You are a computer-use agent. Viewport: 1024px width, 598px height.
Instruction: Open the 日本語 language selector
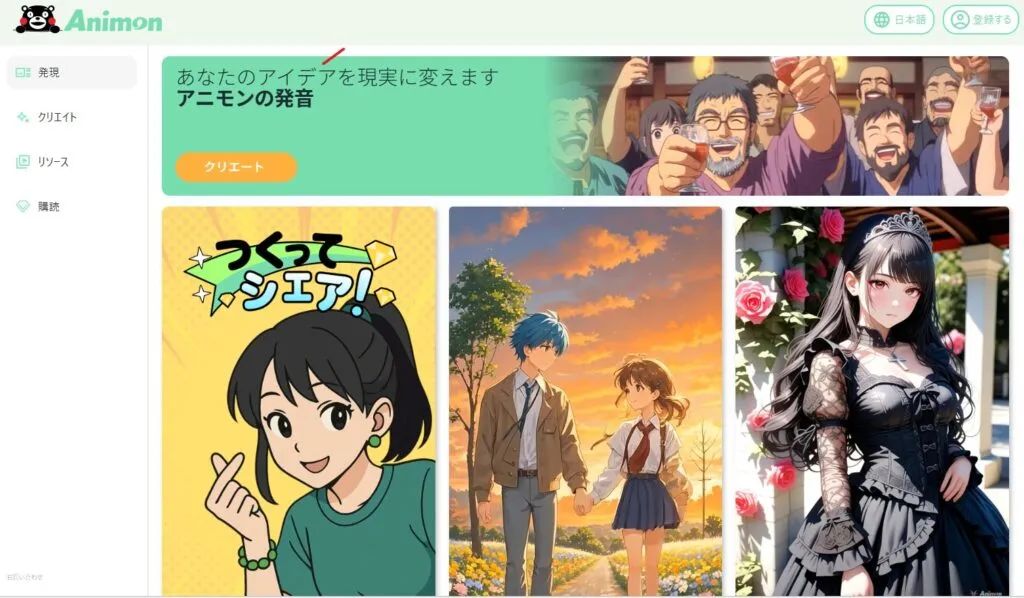coord(899,19)
